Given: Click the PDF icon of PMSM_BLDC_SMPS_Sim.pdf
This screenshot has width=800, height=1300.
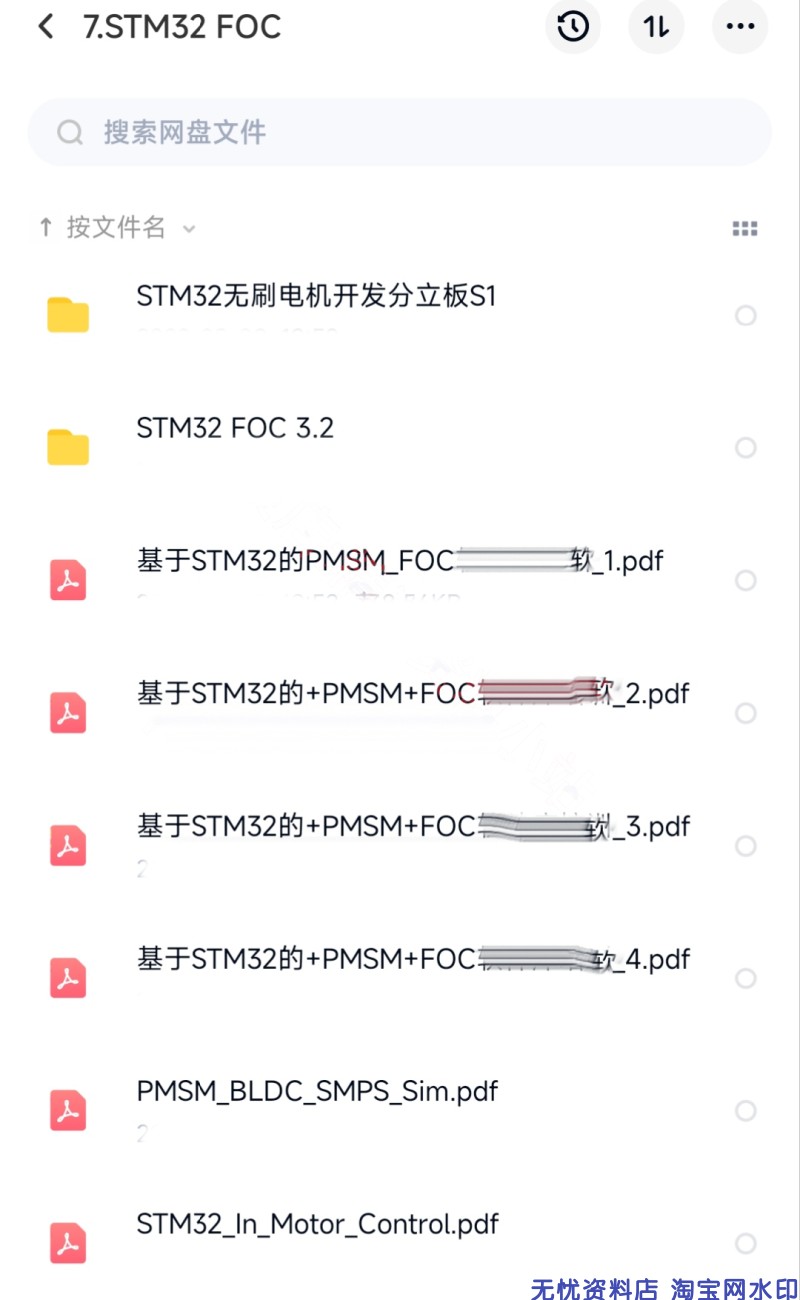Looking at the screenshot, I should pyautogui.click(x=66, y=1110).
